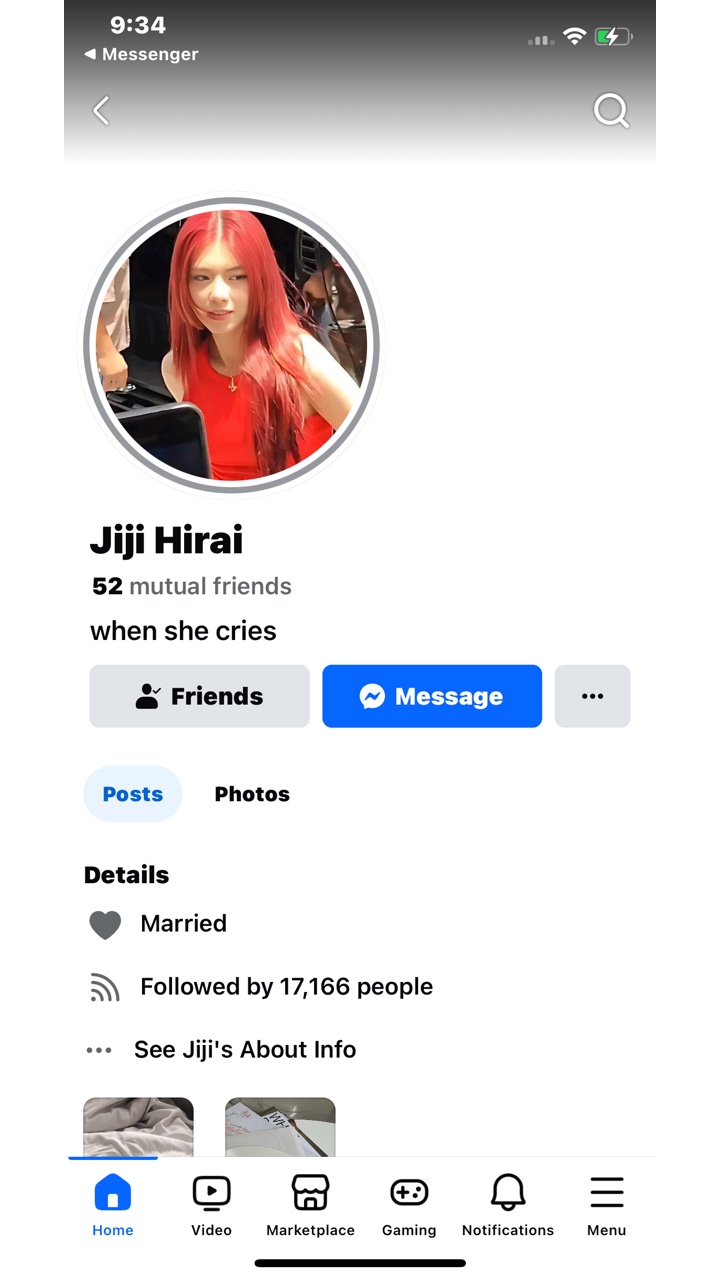
Task: Open the Friends status button
Action: pyautogui.click(x=199, y=696)
